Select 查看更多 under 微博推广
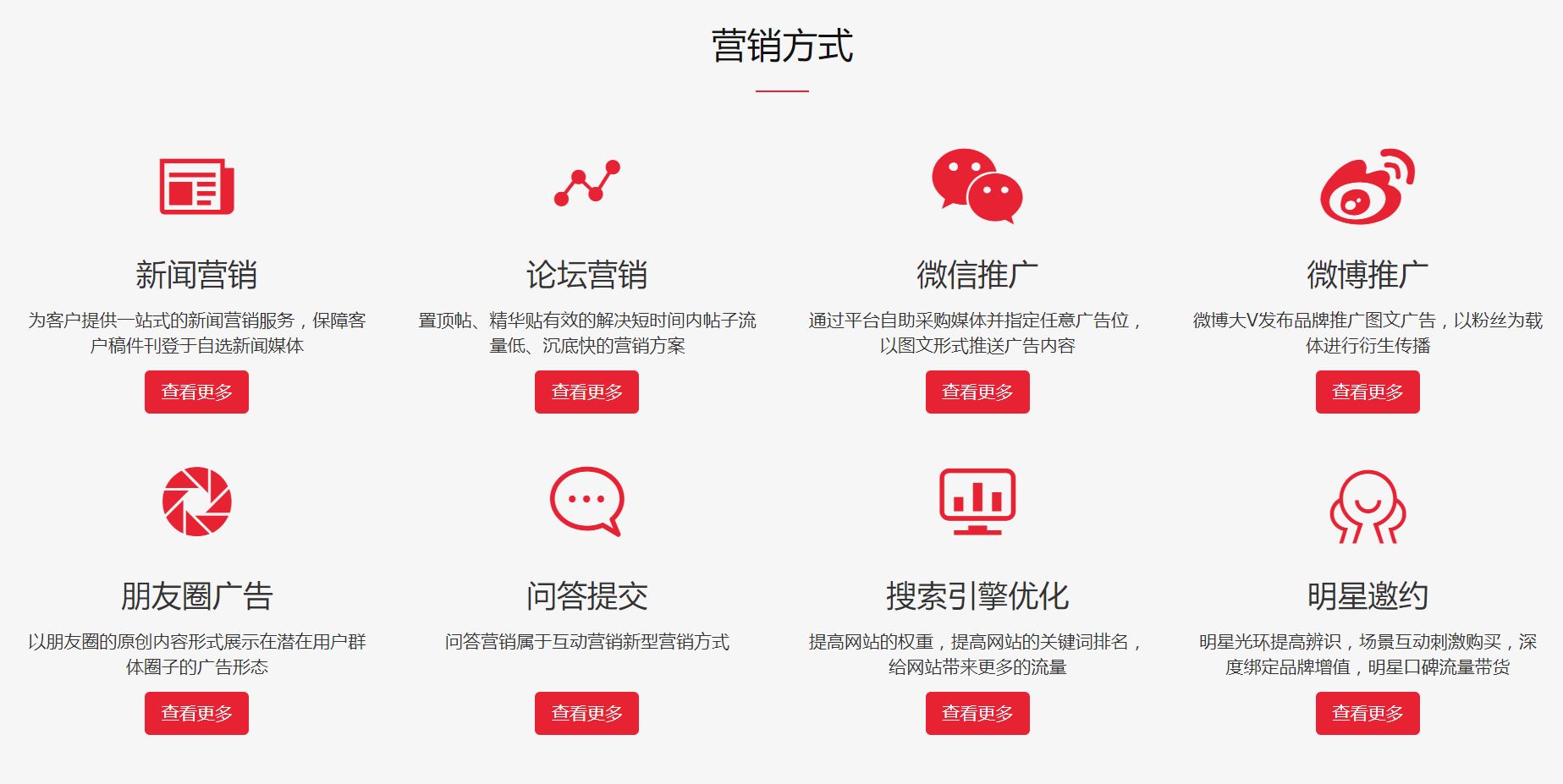This screenshot has width=1563, height=784. click(1368, 392)
